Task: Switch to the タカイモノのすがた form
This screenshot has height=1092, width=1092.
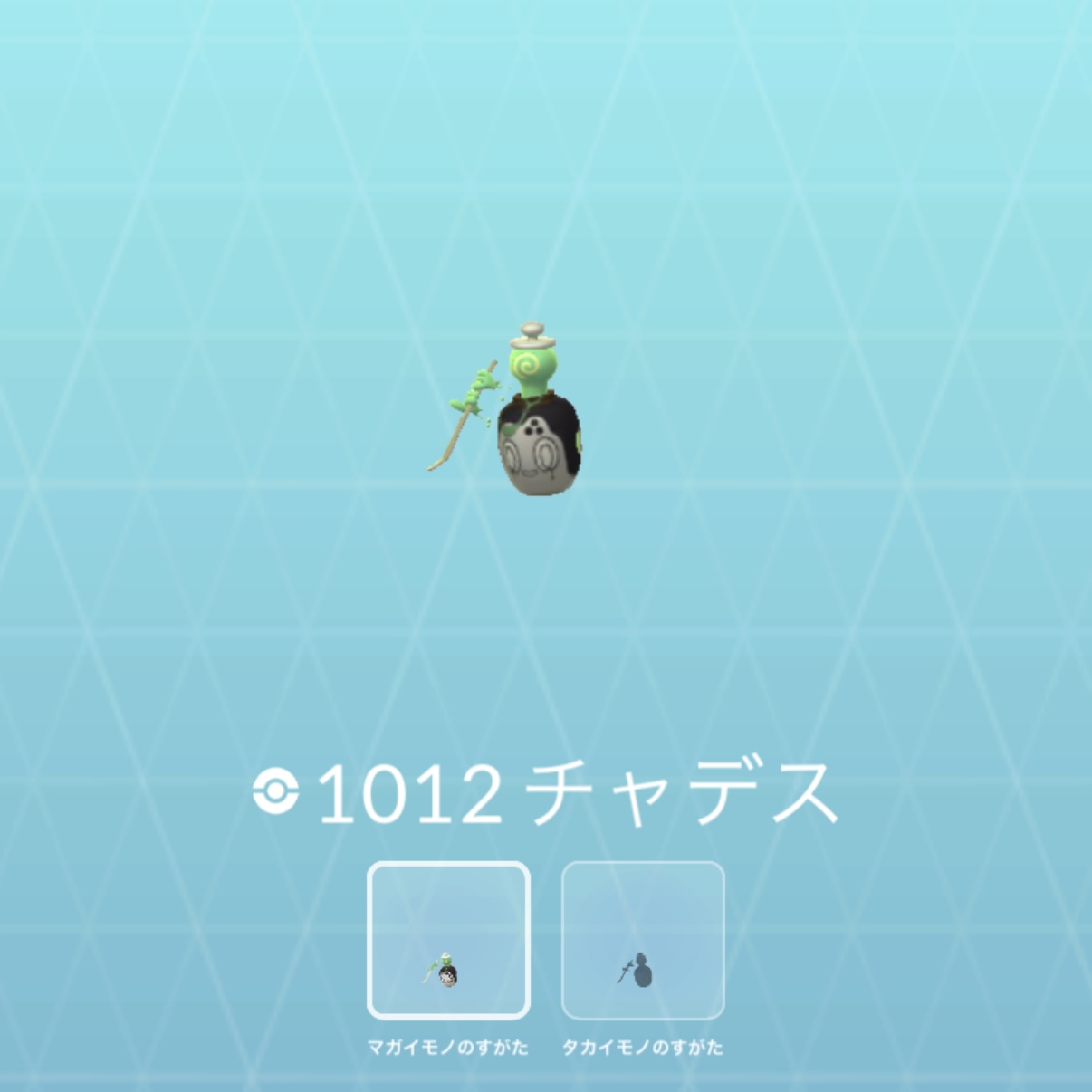Action: point(643,940)
